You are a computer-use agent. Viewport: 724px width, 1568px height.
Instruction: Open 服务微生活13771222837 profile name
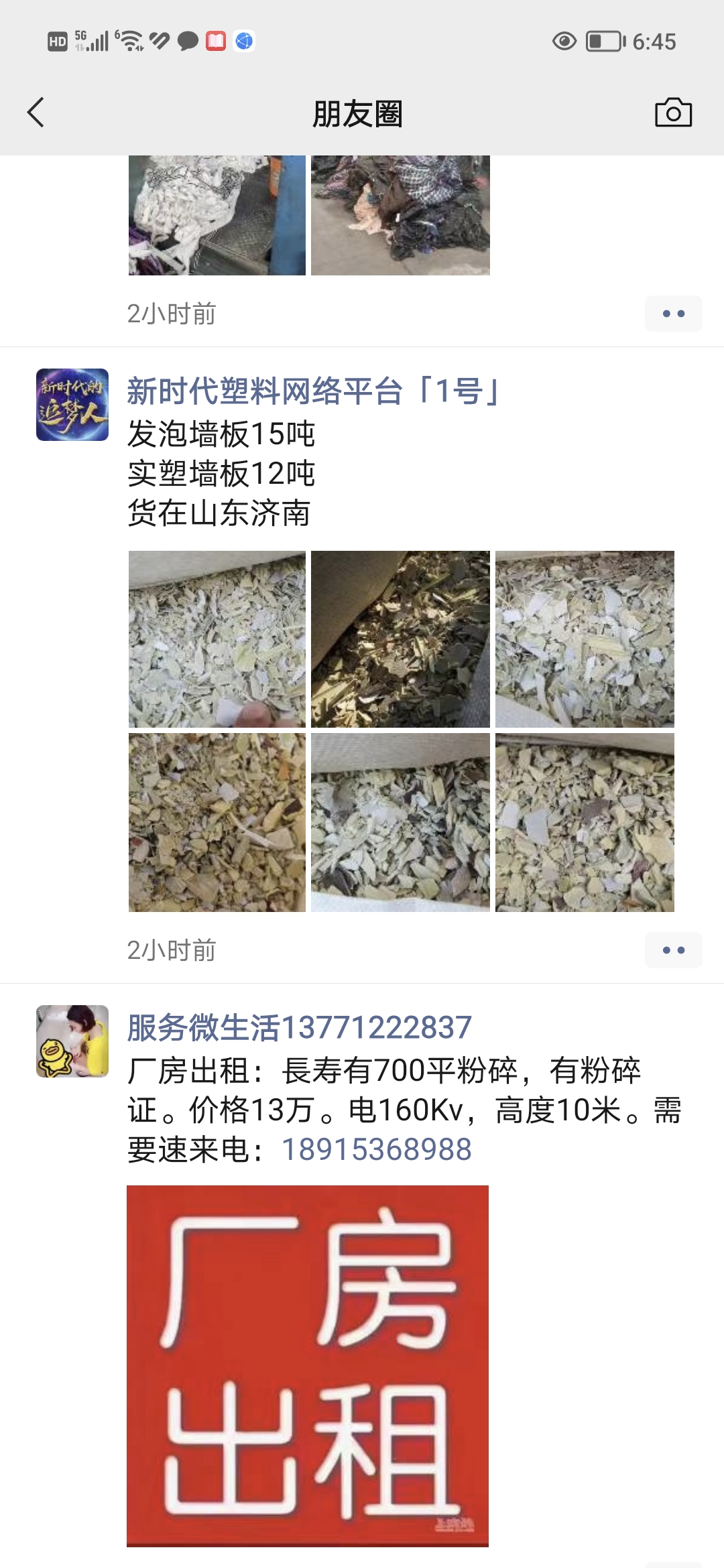point(299,1027)
